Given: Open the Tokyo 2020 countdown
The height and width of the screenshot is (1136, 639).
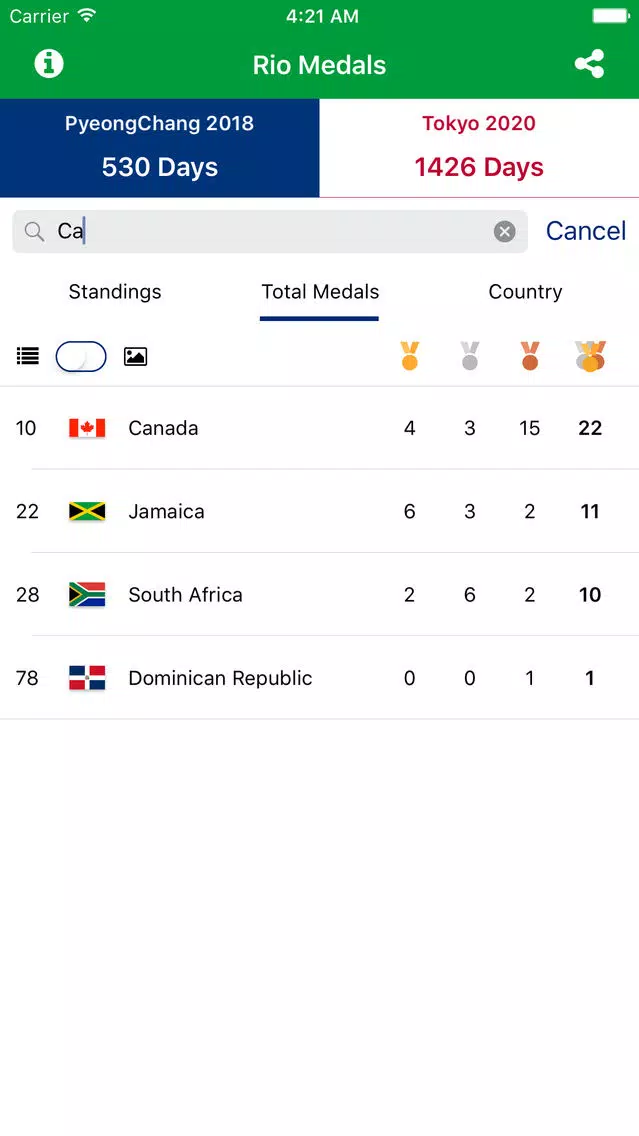Looking at the screenshot, I should click(479, 148).
